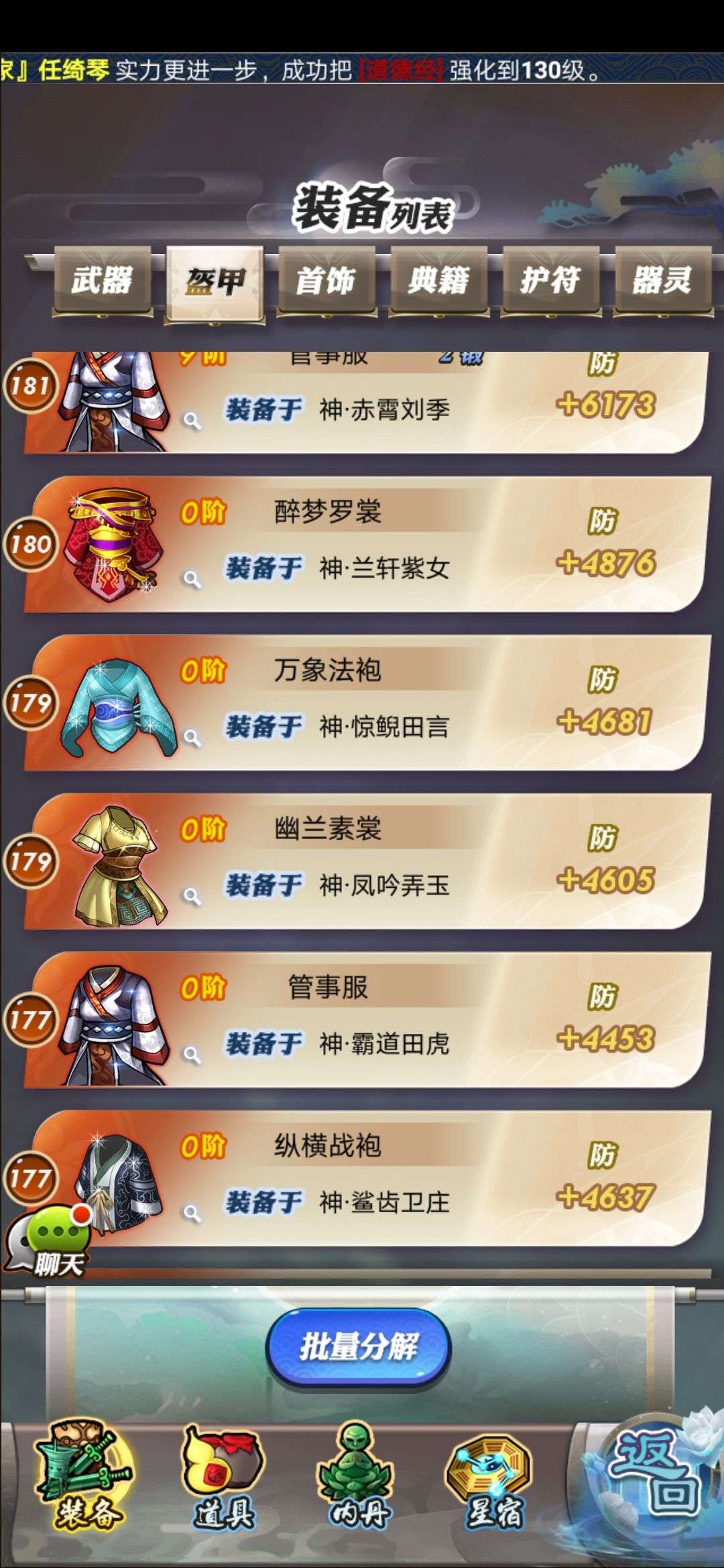
Task: Tap the magnifier on 神·赤霄刘季's armor
Action: pos(192,421)
